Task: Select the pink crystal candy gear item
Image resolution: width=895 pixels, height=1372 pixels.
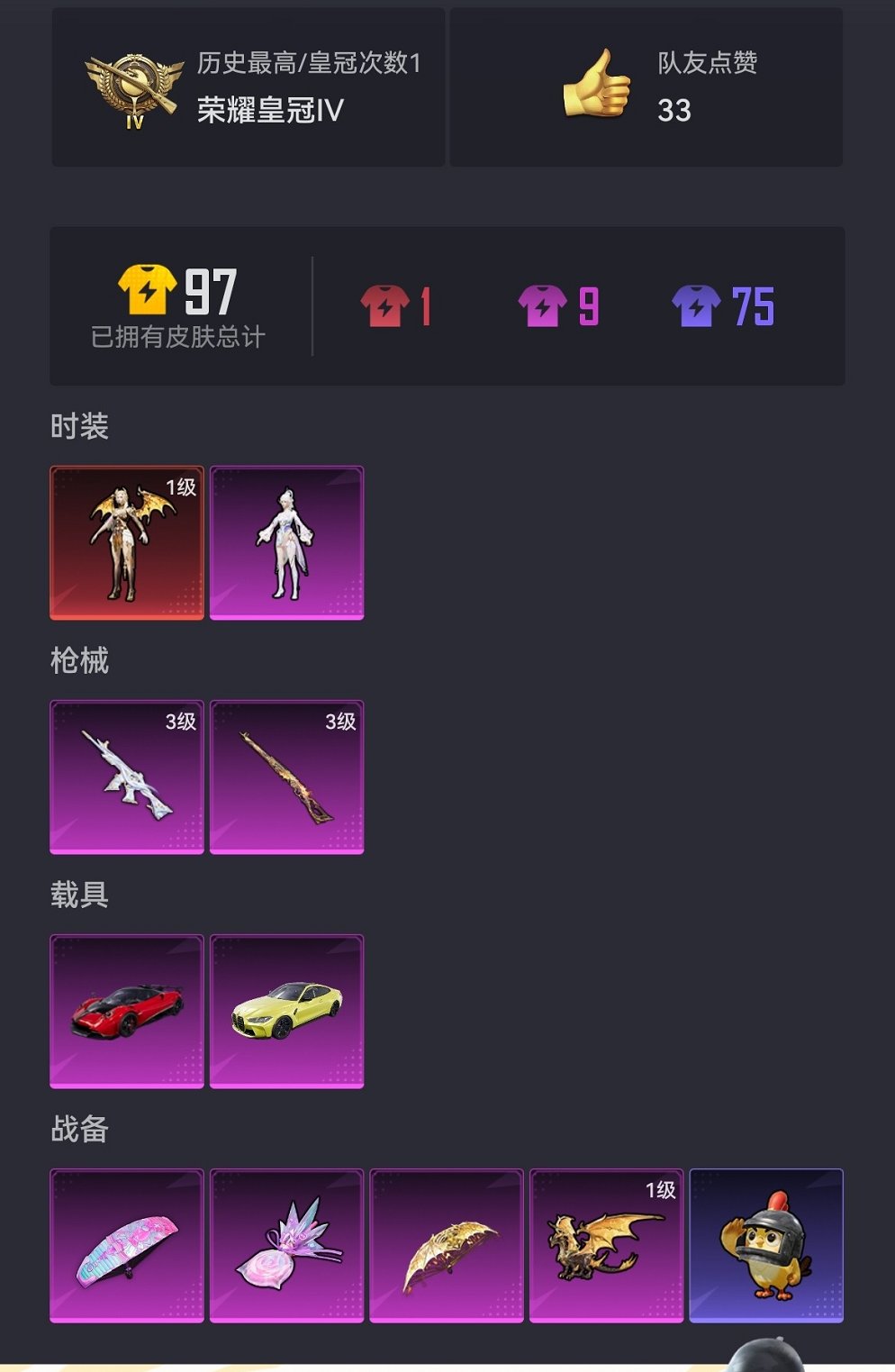Action: 286,1245
